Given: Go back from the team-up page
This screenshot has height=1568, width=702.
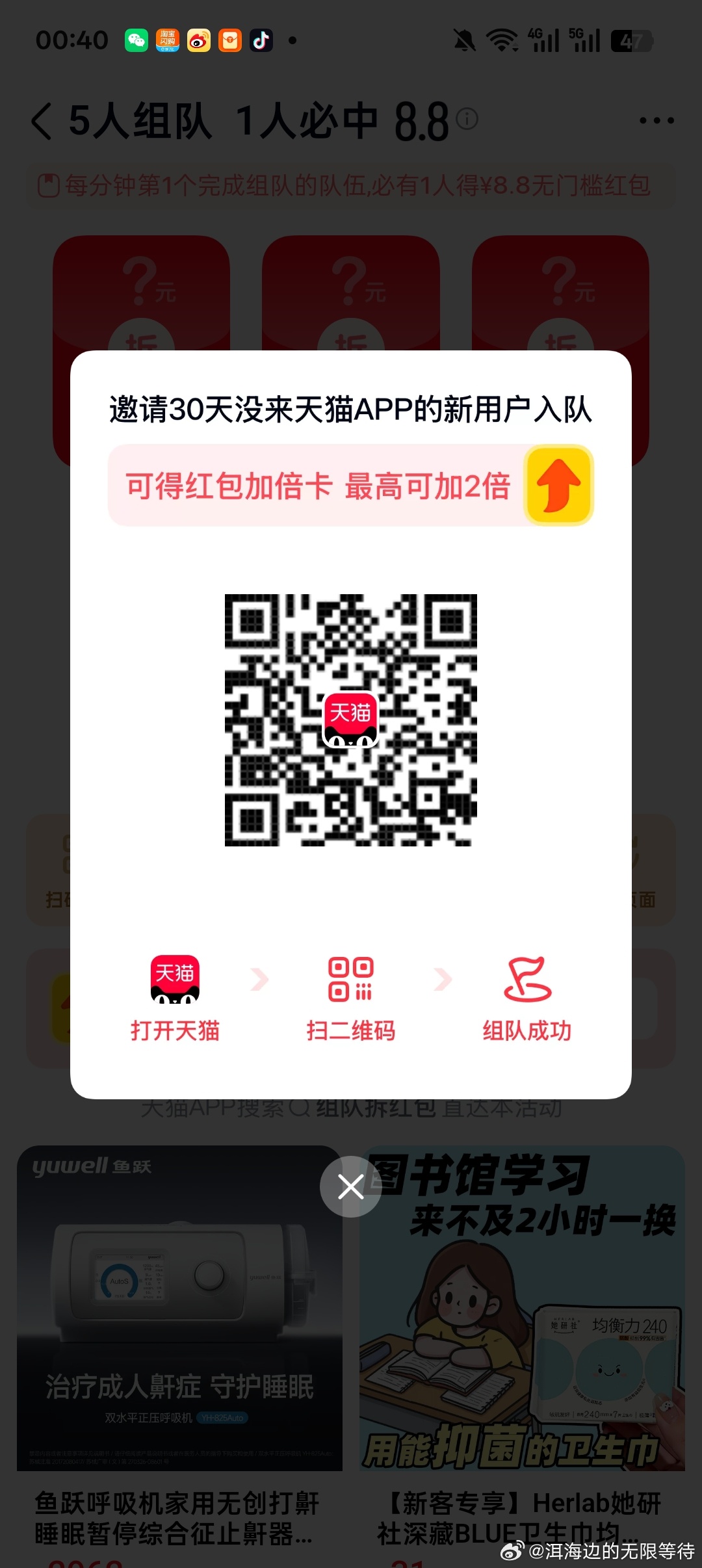Looking at the screenshot, I should pyautogui.click(x=42, y=122).
